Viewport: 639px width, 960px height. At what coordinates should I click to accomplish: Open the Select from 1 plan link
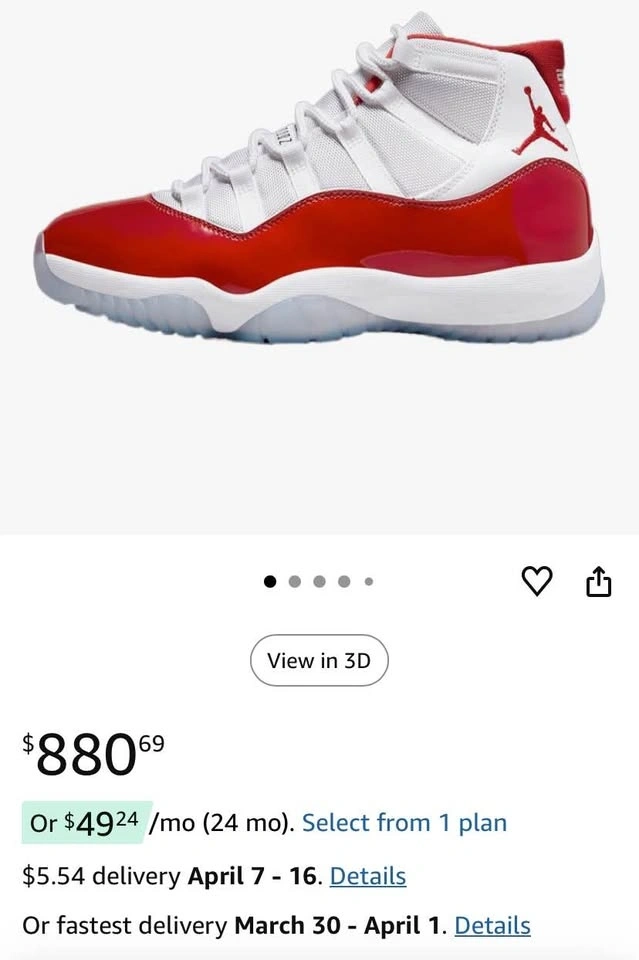click(x=404, y=823)
